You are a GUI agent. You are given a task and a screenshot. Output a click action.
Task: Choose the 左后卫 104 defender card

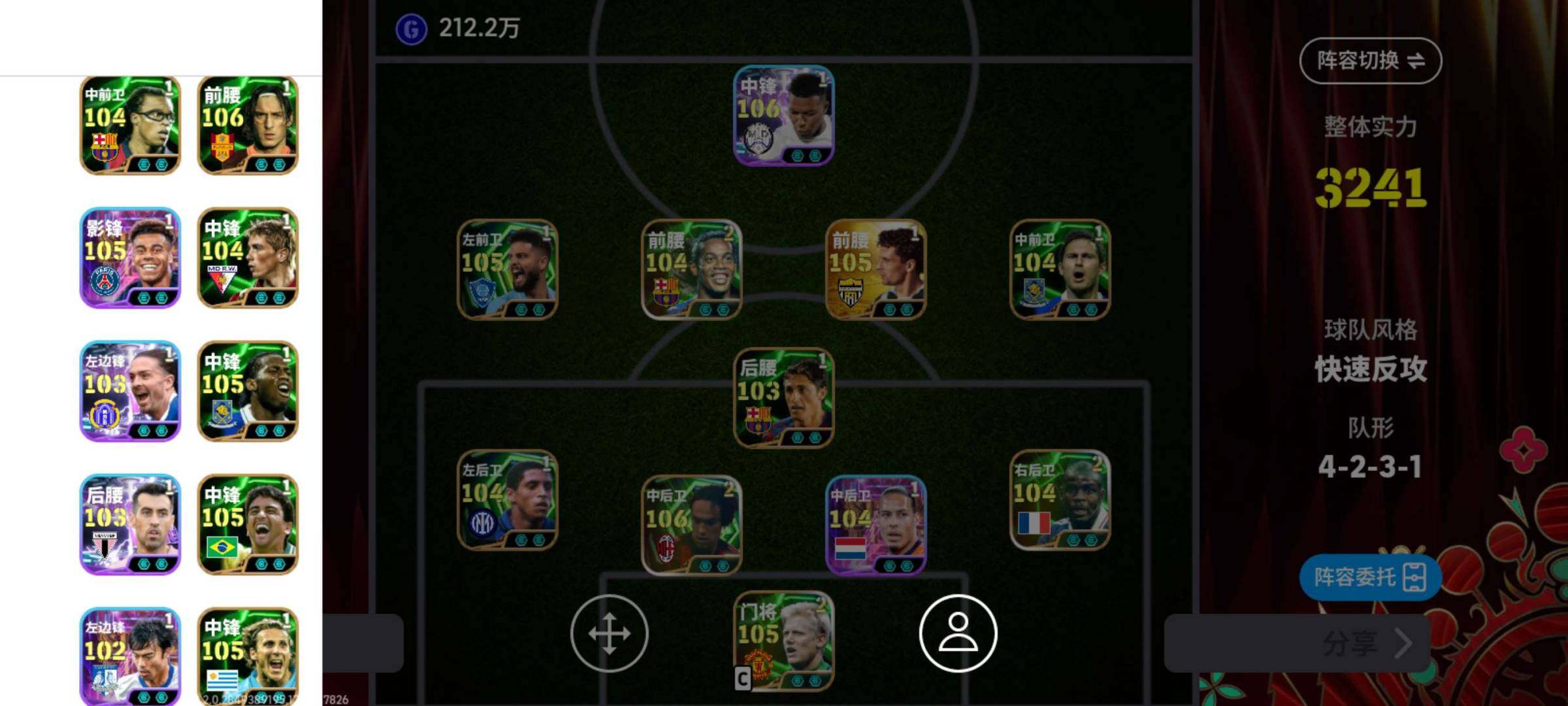point(508,499)
